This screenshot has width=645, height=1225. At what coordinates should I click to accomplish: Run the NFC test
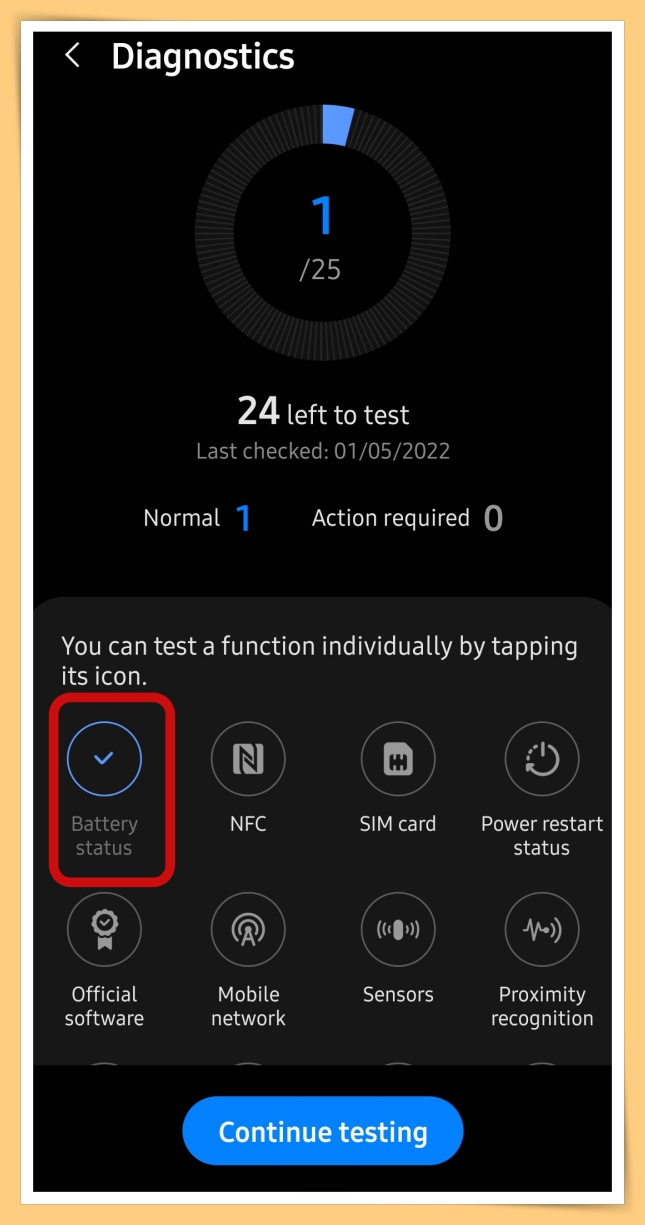248,760
